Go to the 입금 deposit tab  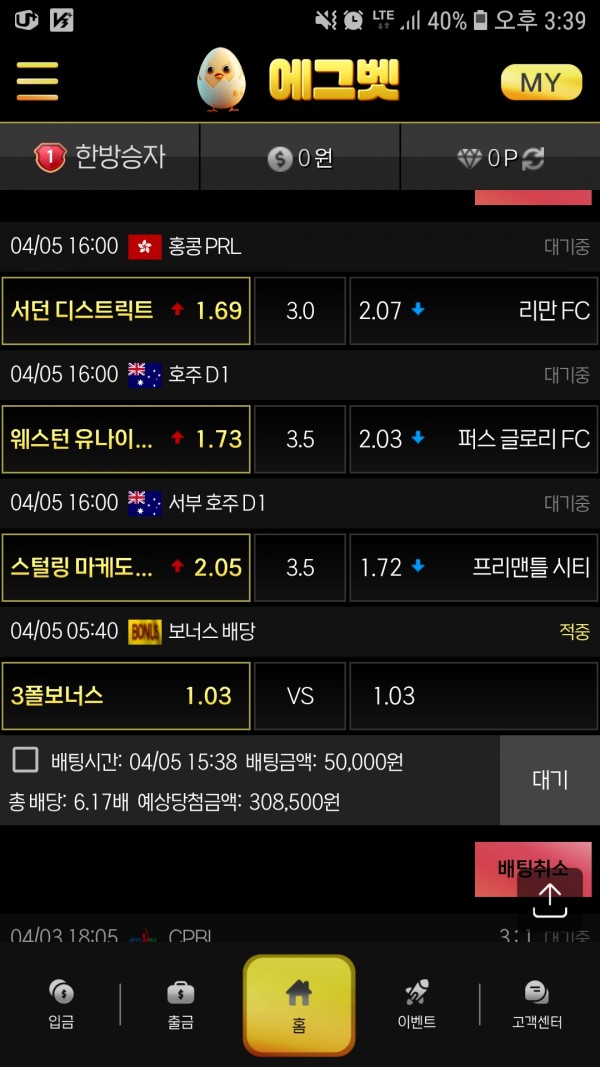click(61, 1004)
